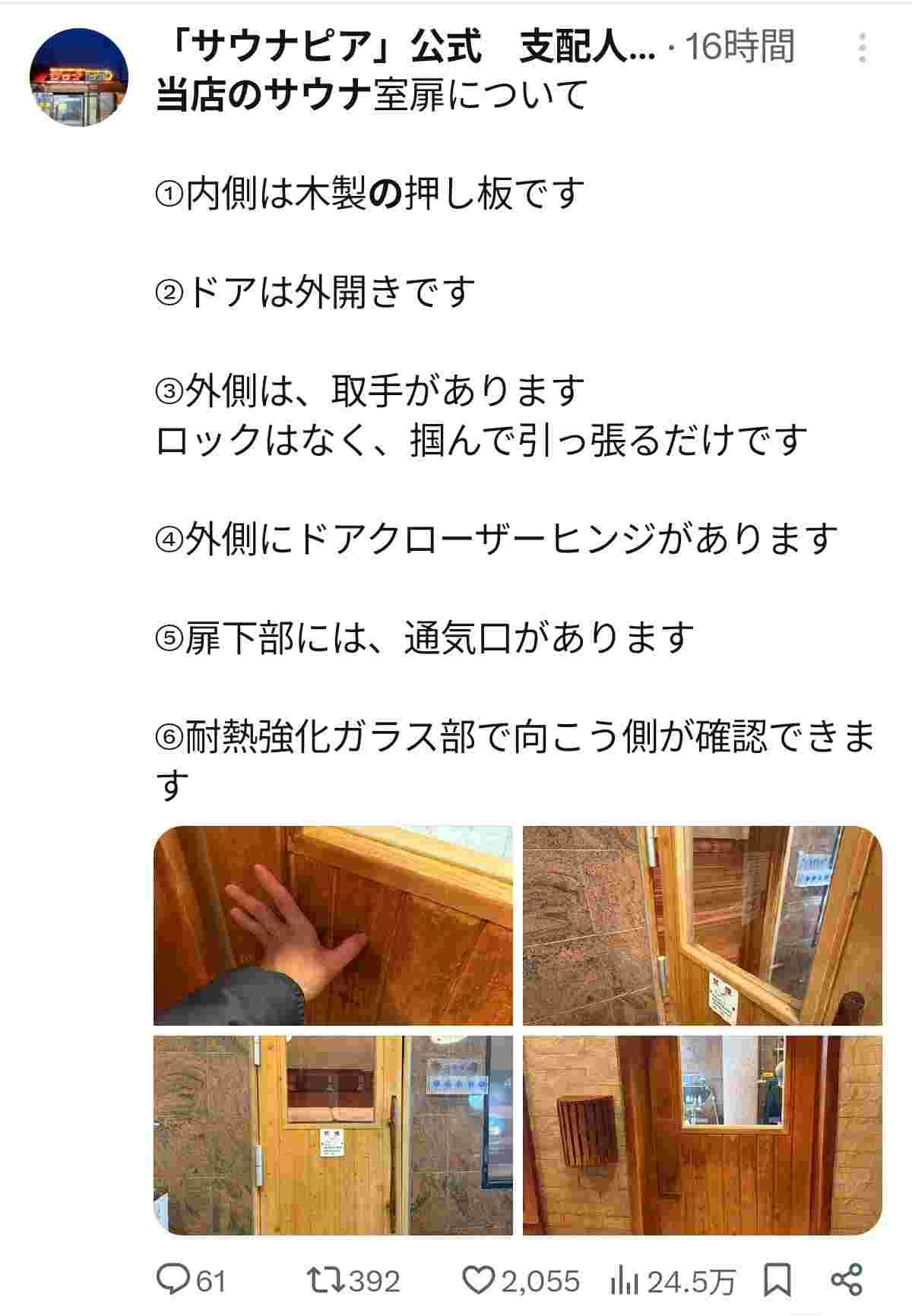This screenshot has height=1316, width=912.
Task: View the photo of the glass door hinge
Action: coord(702,925)
